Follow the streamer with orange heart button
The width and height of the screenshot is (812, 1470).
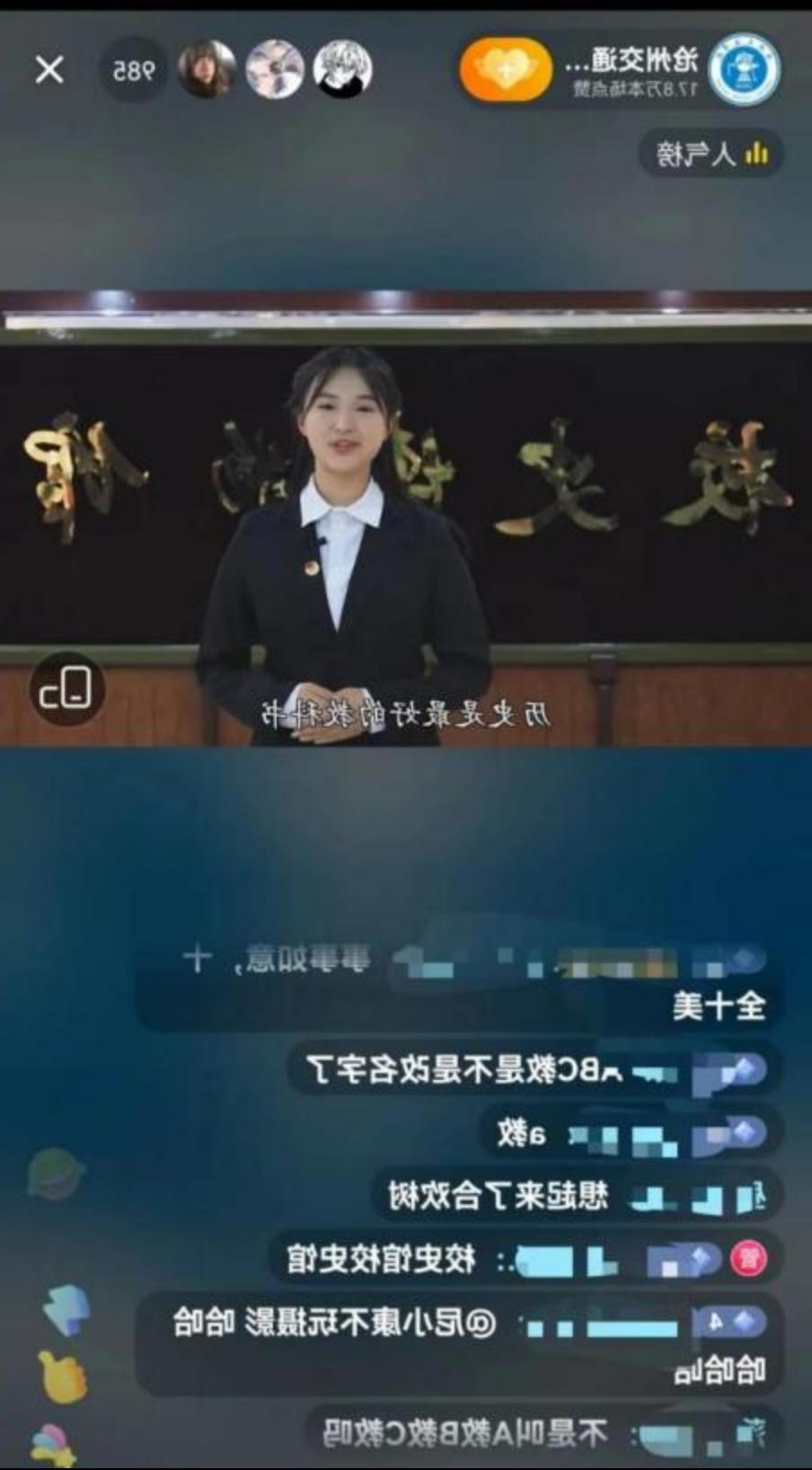pos(506,69)
